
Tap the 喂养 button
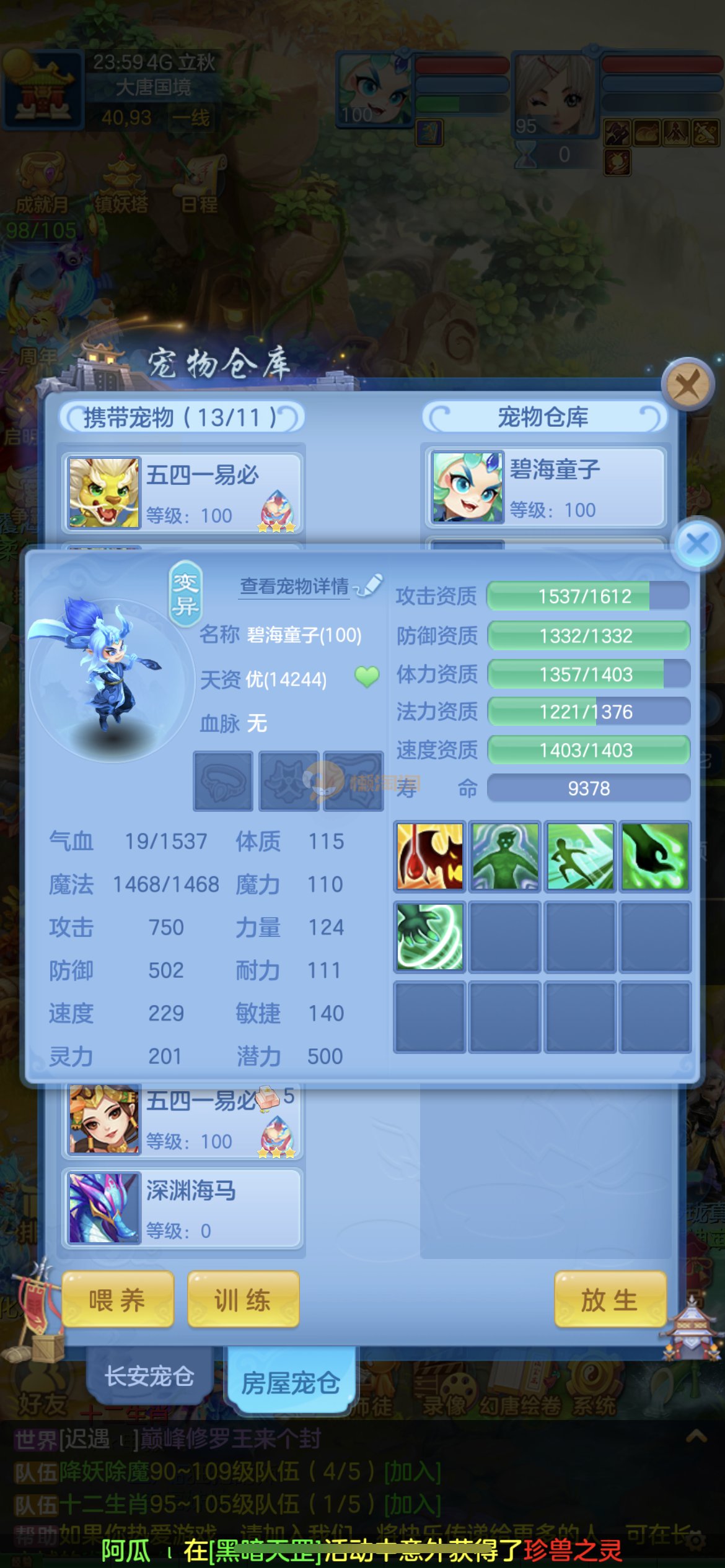point(117,1299)
